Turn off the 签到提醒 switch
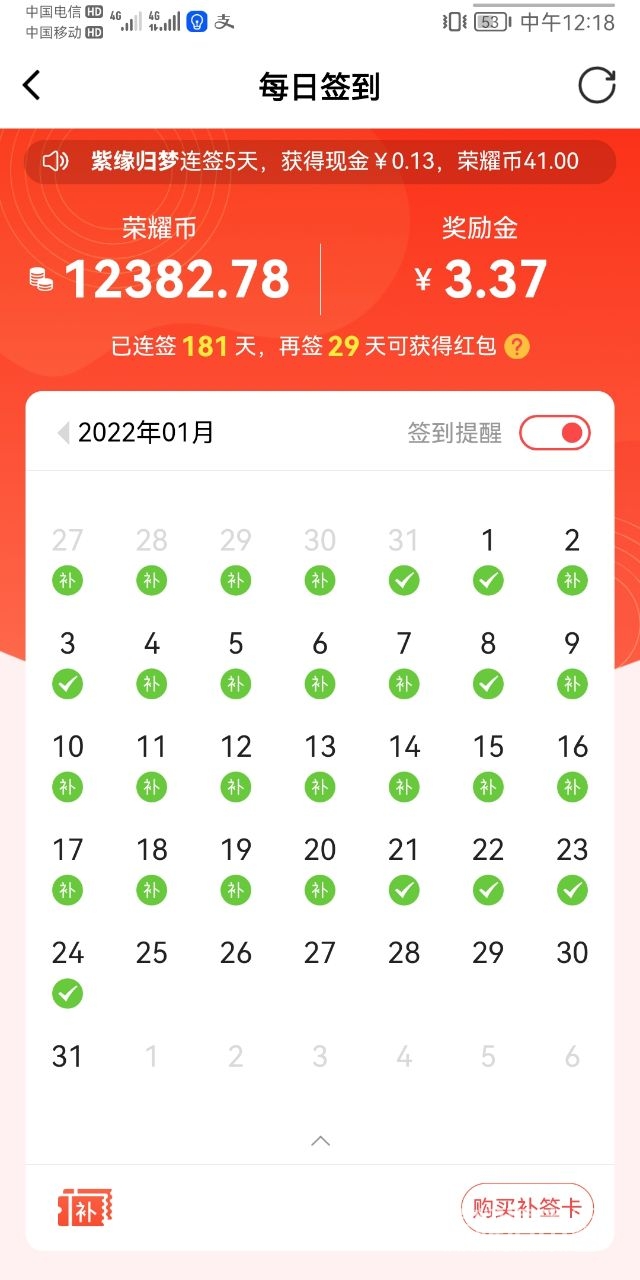 pyautogui.click(x=554, y=433)
